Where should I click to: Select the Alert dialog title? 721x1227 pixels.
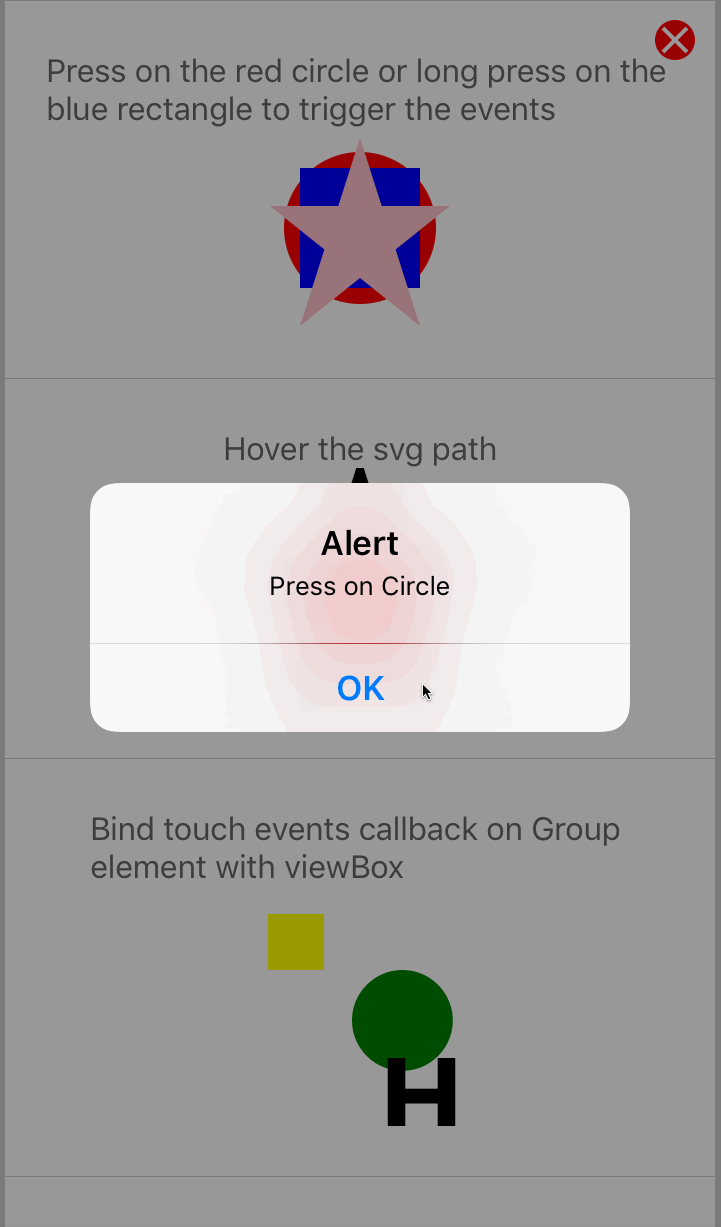point(359,543)
